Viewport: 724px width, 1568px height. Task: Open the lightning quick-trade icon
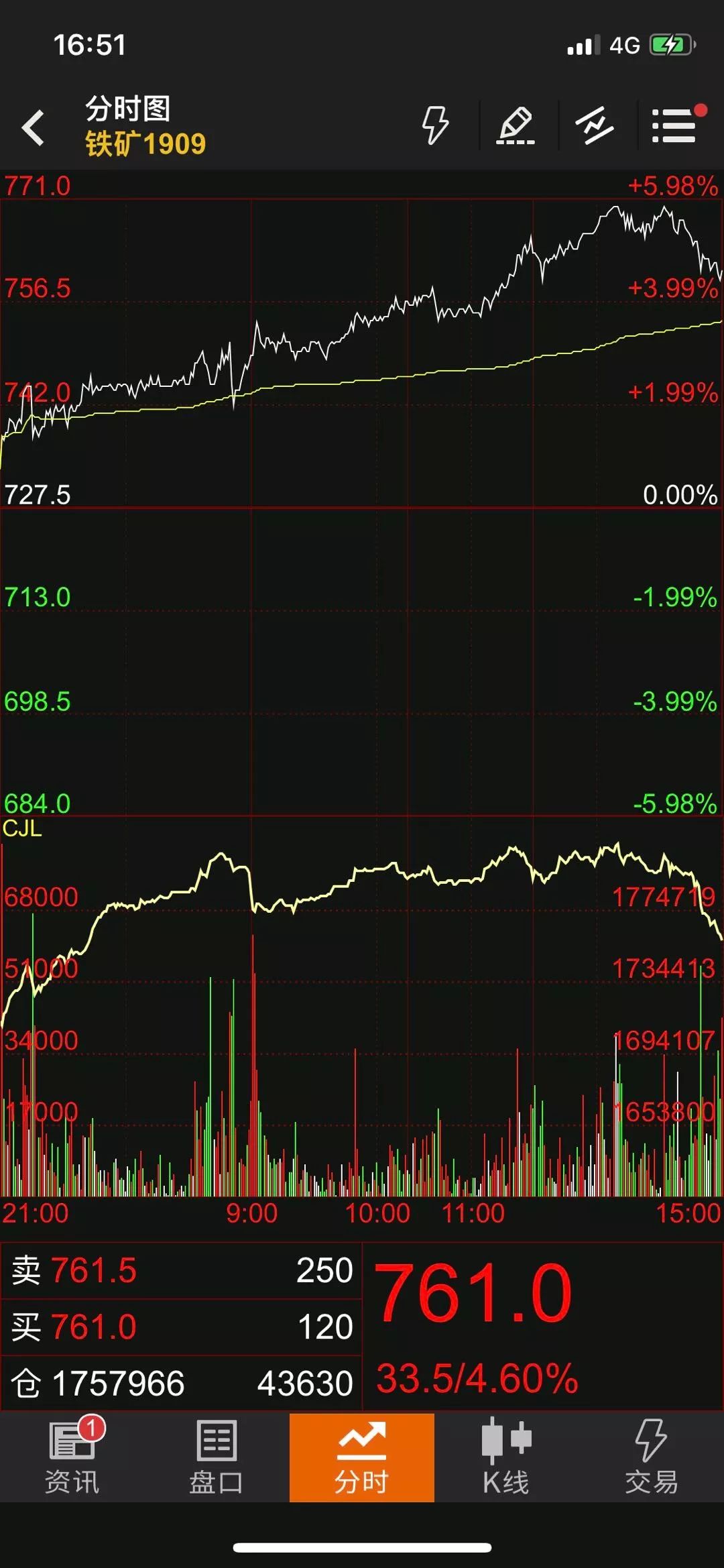[434, 125]
